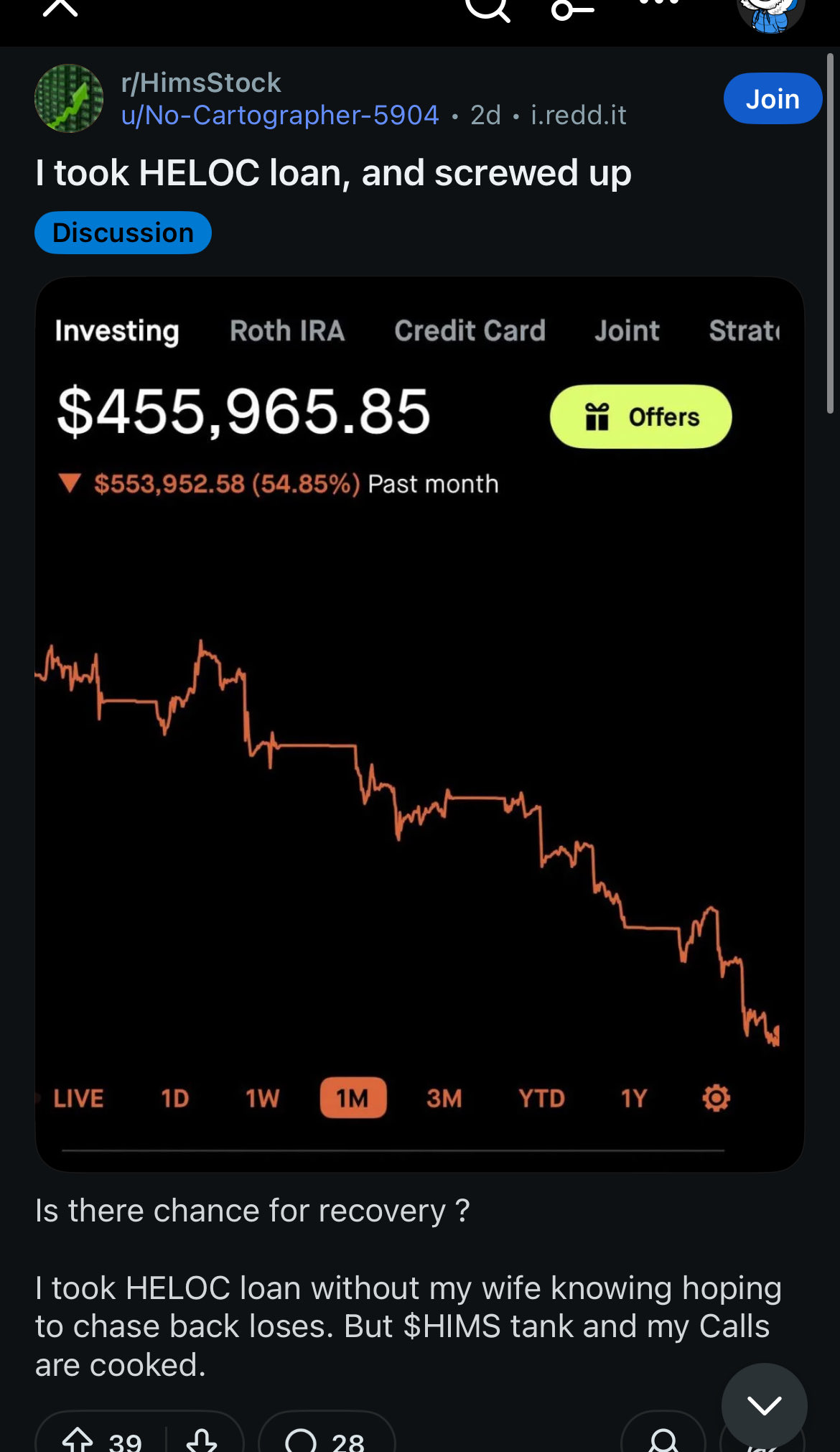
Task: View u/No-Cartographer-5904's profile
Action: pyautogui.click(x=280, y=115)
